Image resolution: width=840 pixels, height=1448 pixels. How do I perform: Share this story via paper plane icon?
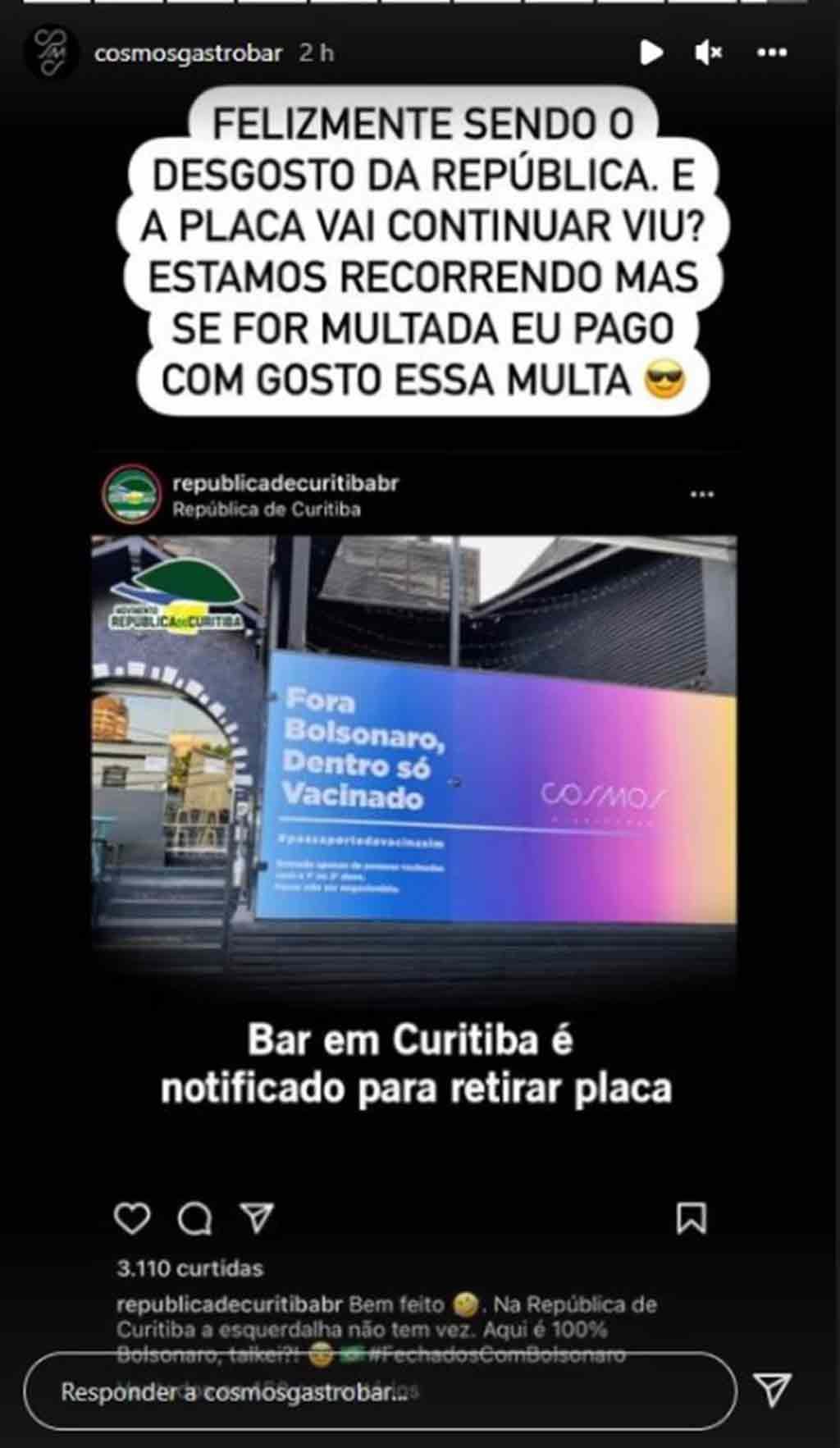point(771,1390)
